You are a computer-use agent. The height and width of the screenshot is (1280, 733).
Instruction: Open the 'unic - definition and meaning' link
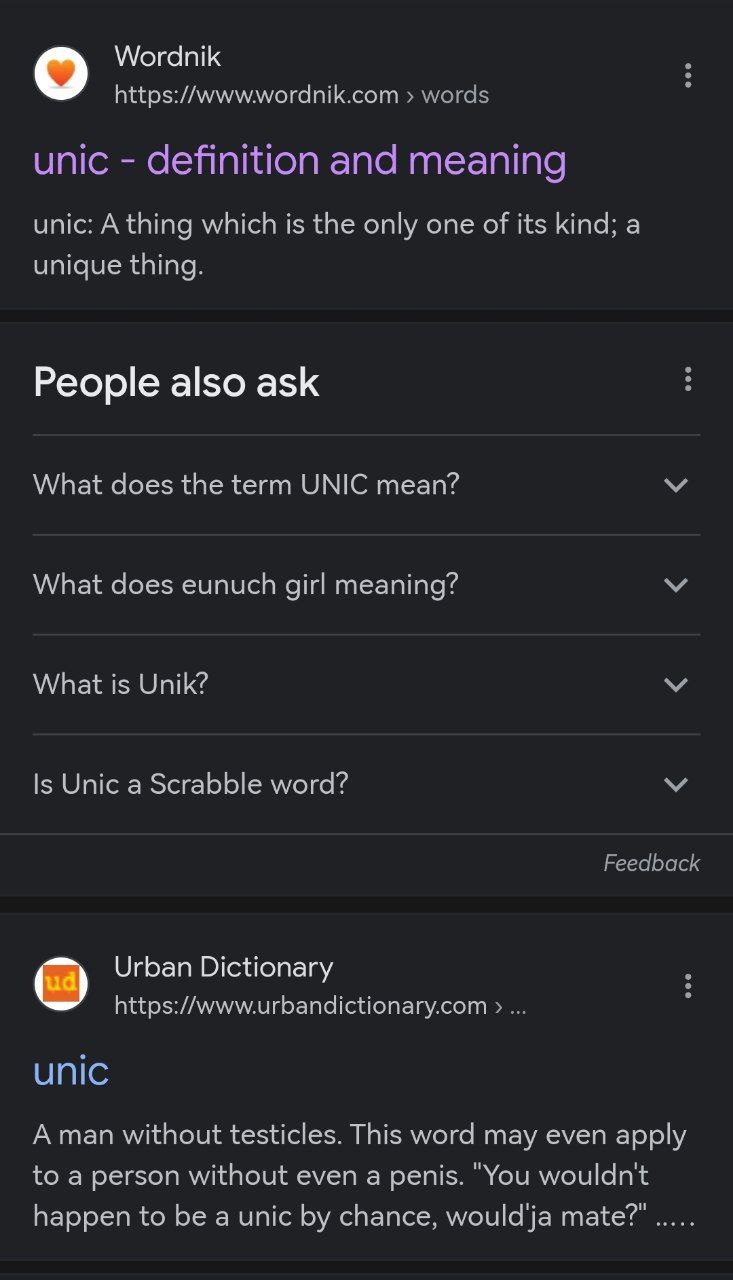(x=300, y=160)
